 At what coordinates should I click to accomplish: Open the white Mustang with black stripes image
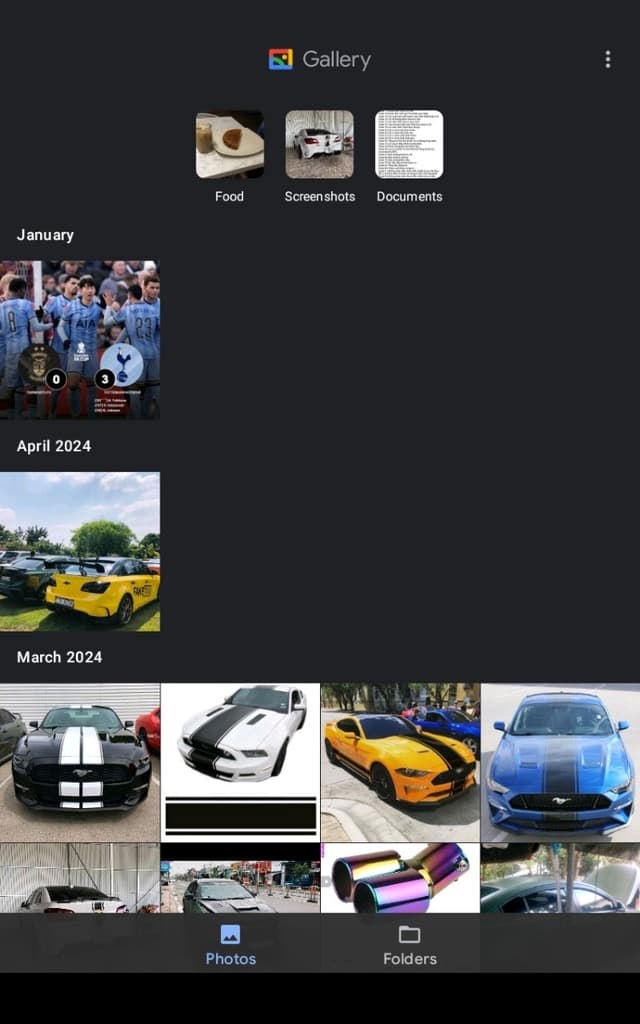pyautogui.click(x=240, y=762)
